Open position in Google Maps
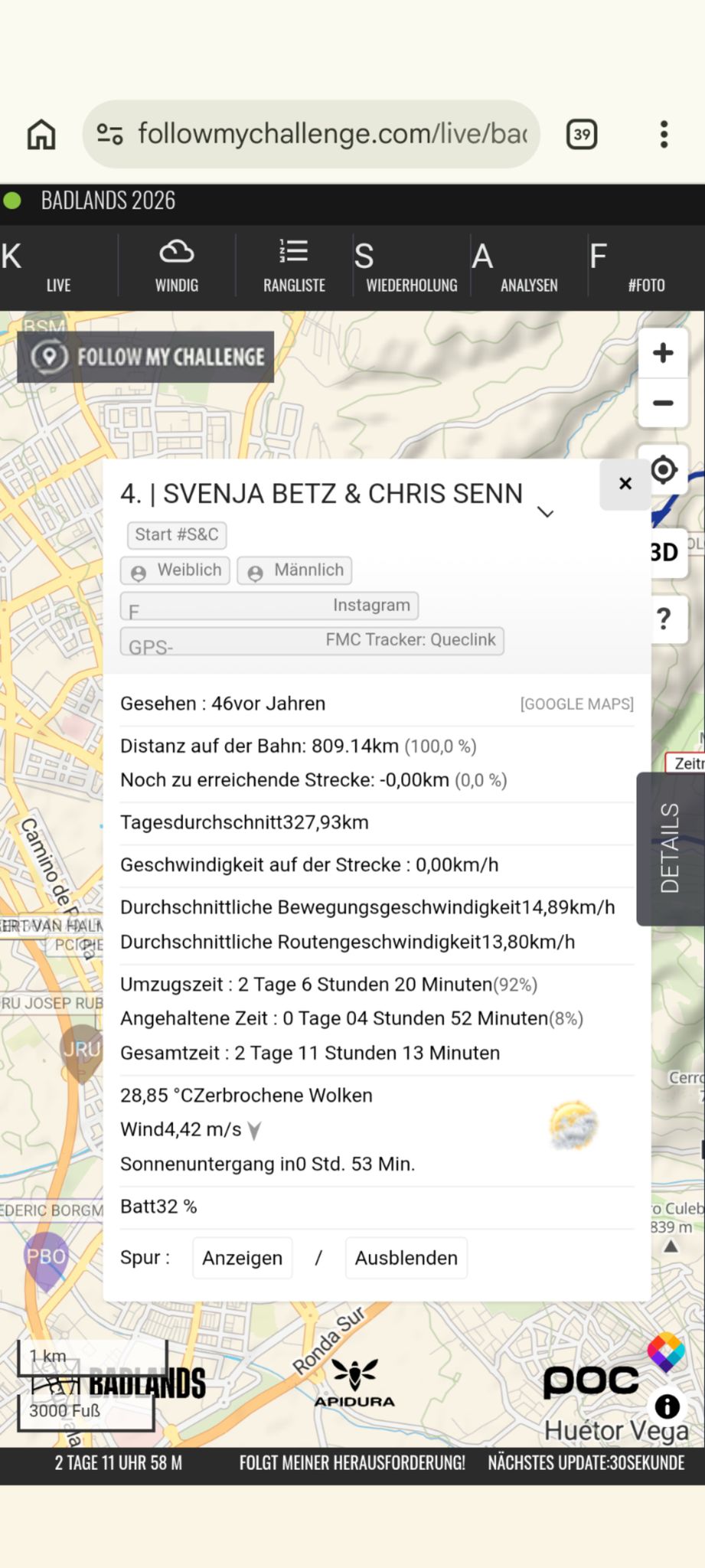 tap(577, 704)
